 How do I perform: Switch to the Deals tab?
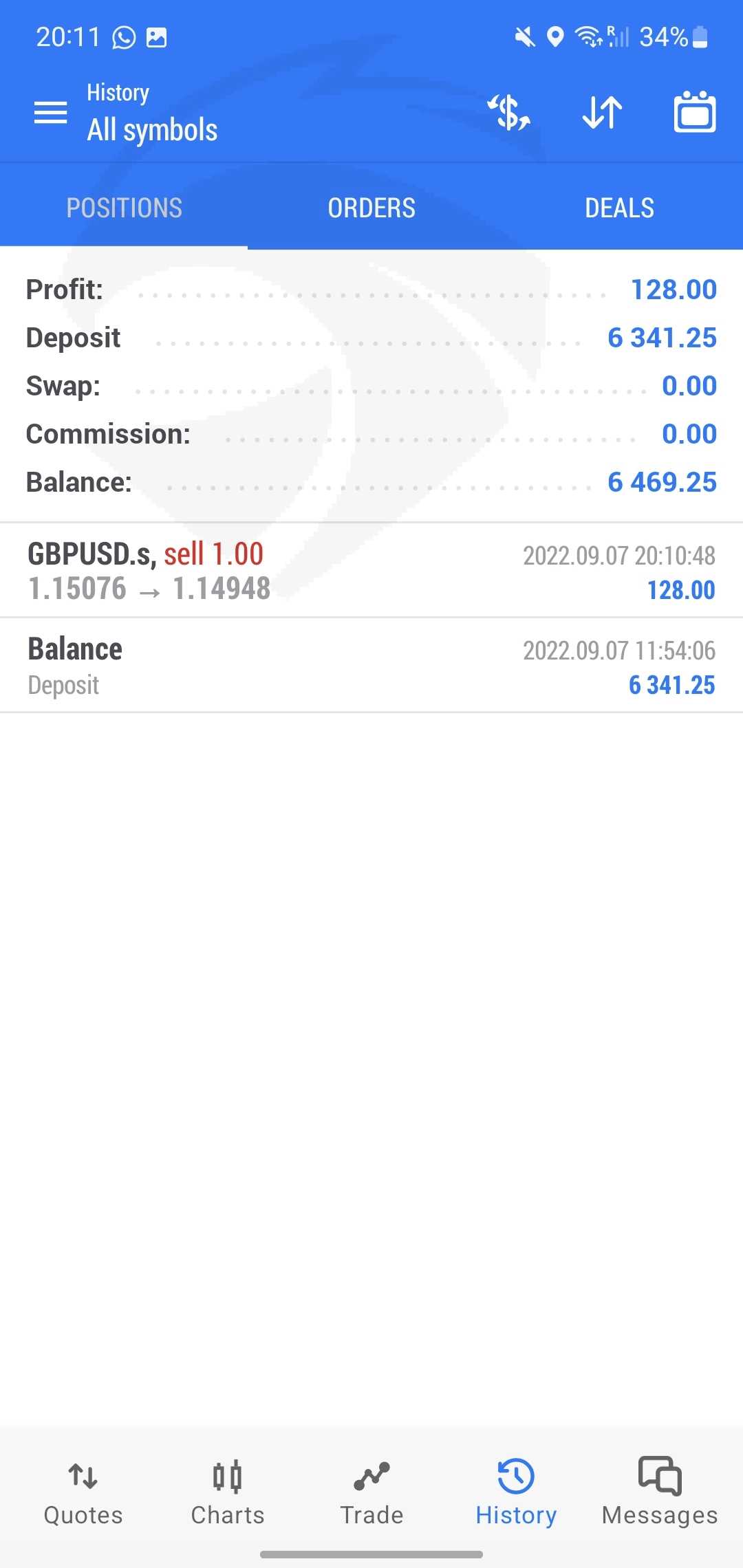coord(619,208)
